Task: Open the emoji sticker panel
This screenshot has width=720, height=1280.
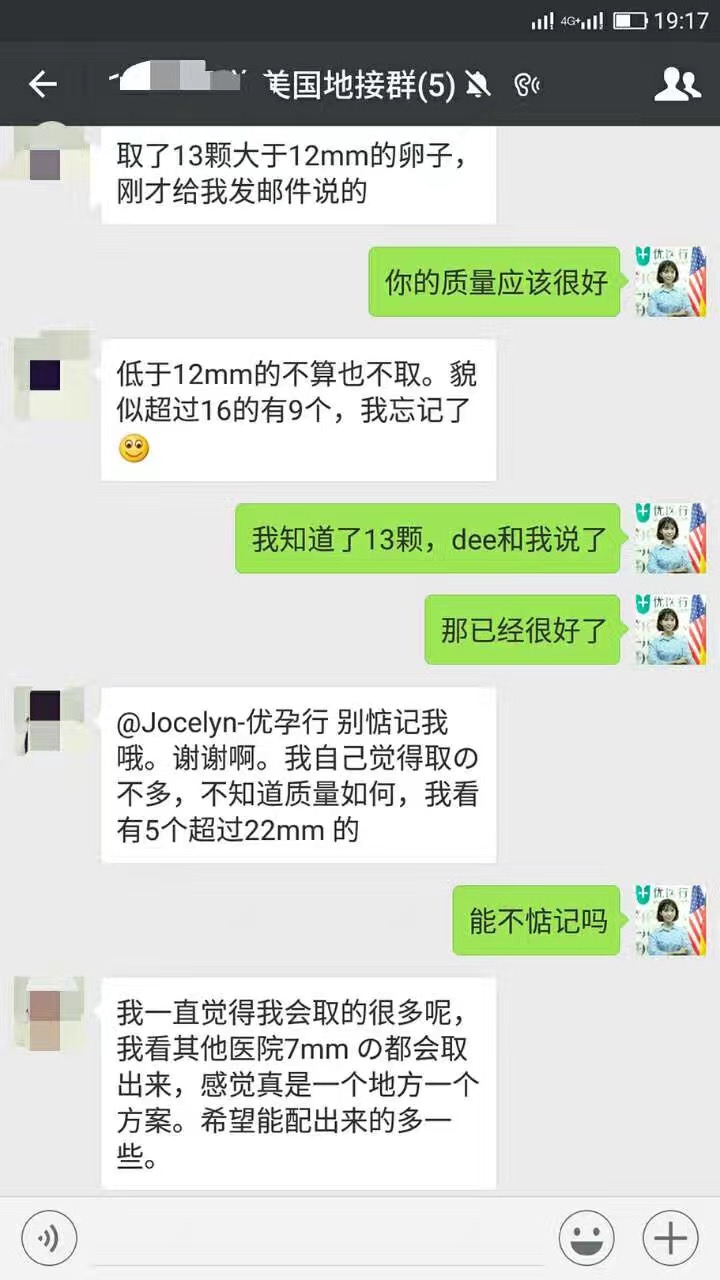Action: click(x=587, y=1239)
